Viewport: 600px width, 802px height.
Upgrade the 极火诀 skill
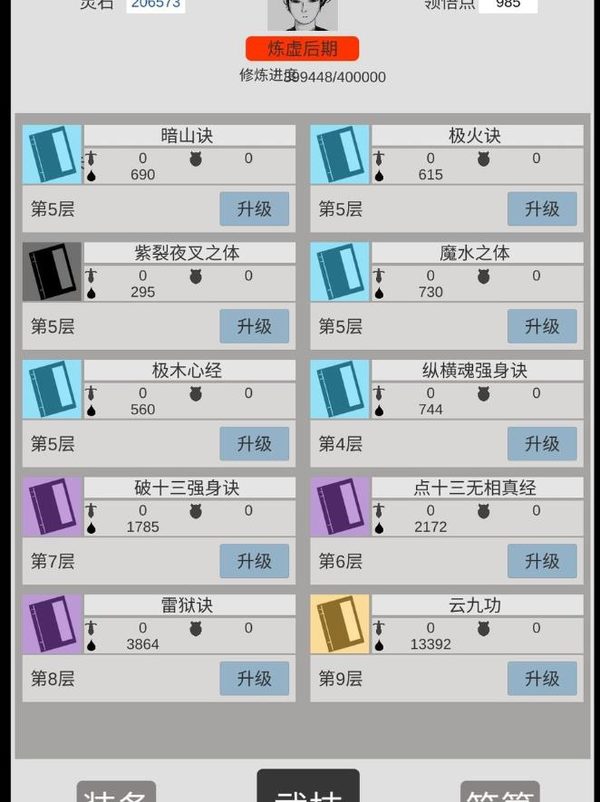click(542, 209)
